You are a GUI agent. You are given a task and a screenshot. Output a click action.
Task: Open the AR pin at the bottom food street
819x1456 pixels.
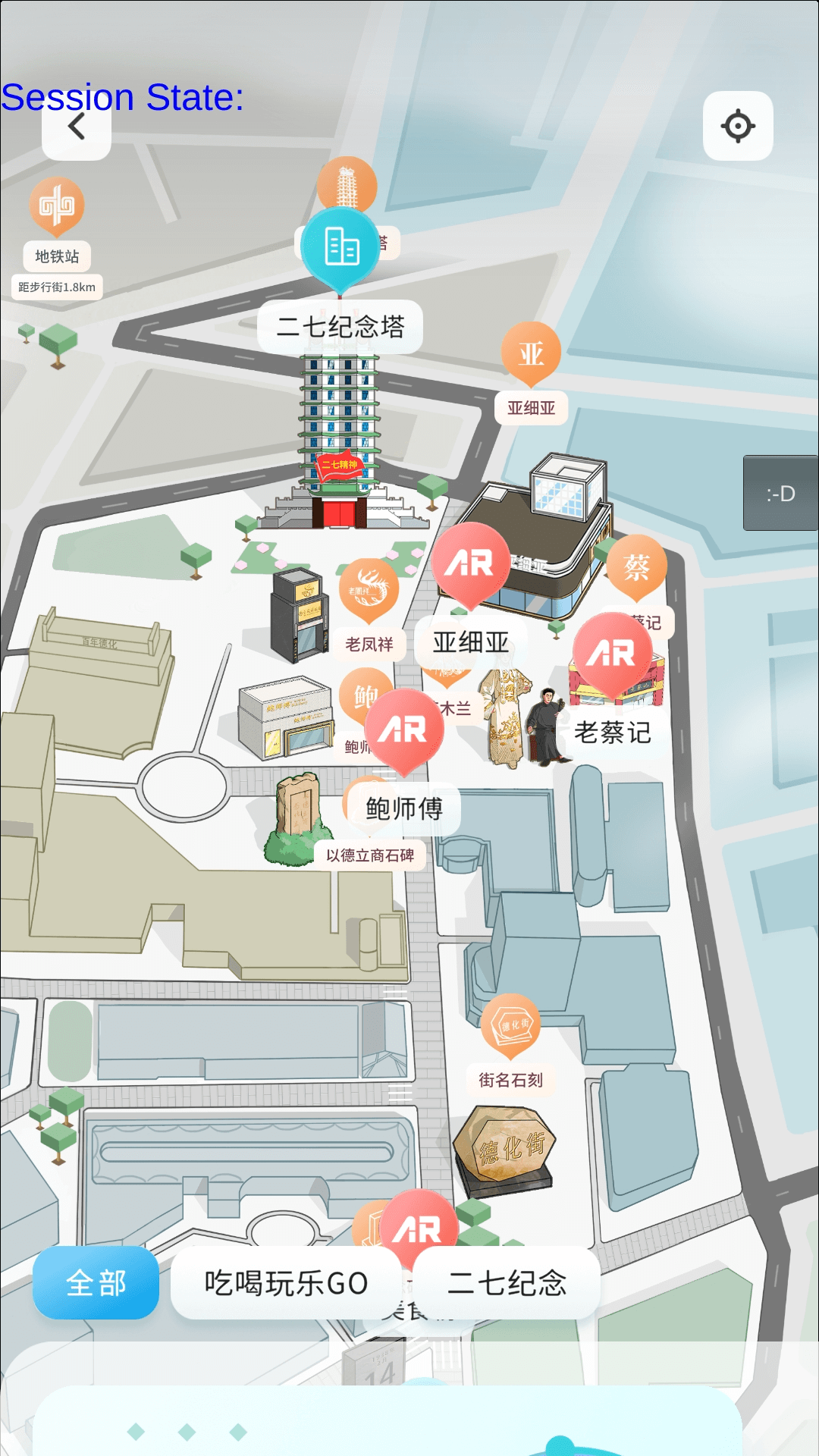(421, 1228)
